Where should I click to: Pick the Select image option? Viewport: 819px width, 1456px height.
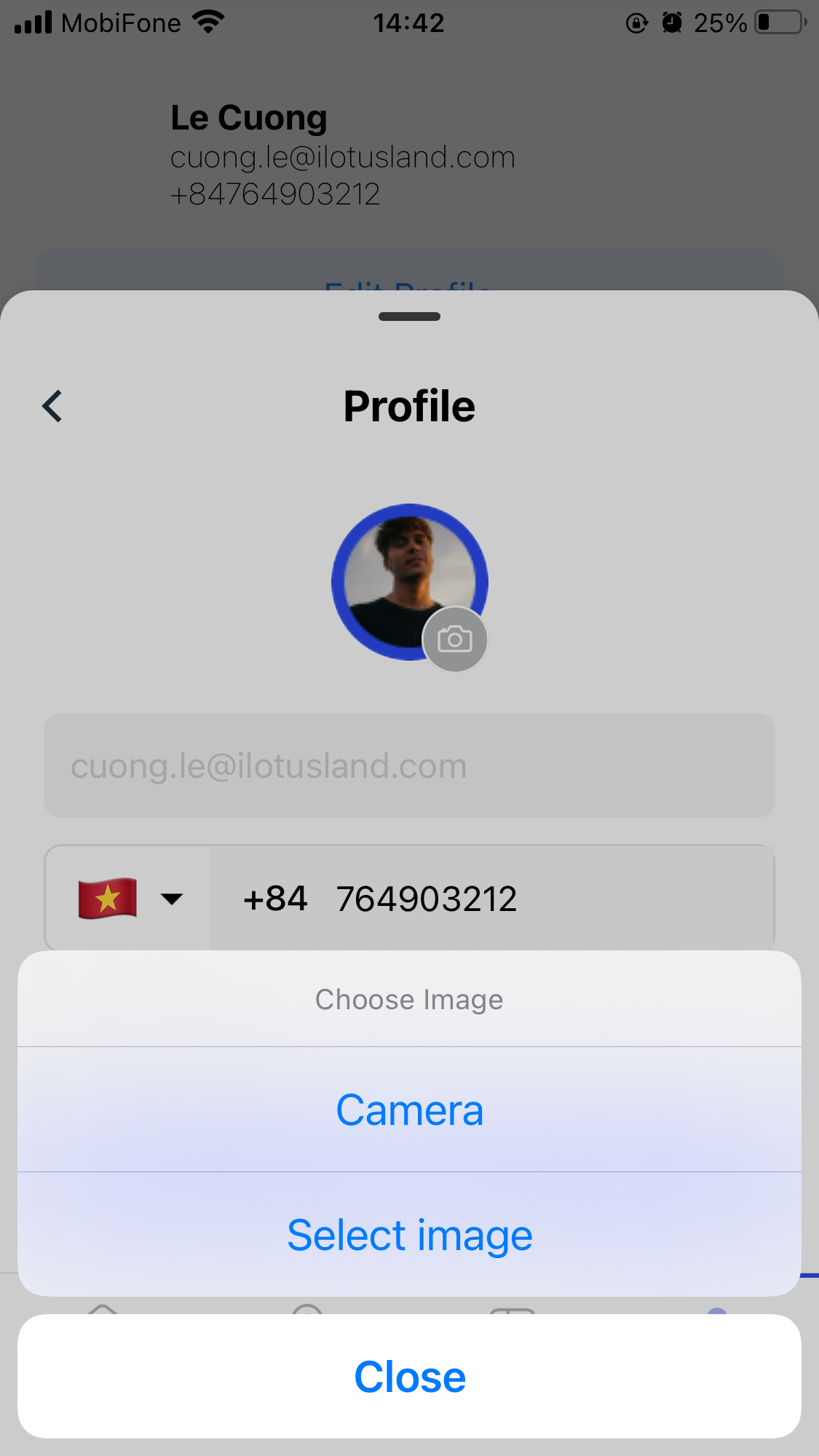pos(409,1235)
